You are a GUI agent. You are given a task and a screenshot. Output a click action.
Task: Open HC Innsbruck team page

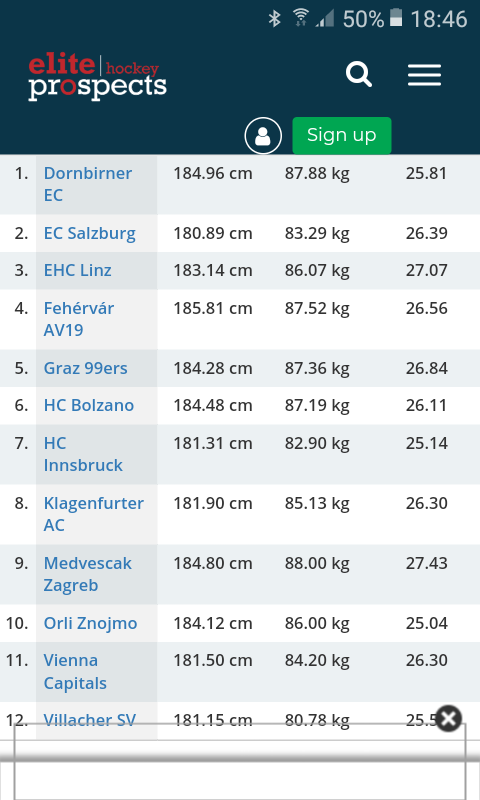point(83,454)
